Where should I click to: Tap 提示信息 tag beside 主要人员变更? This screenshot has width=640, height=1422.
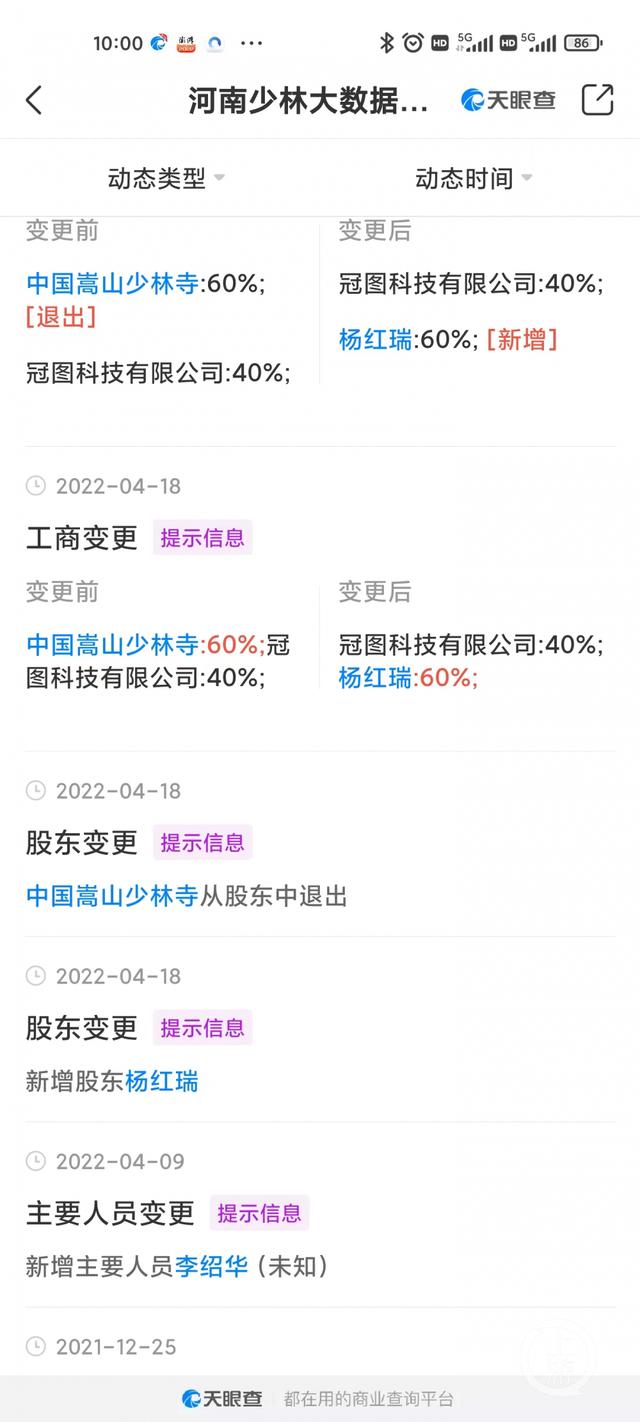coord(259,1214)
